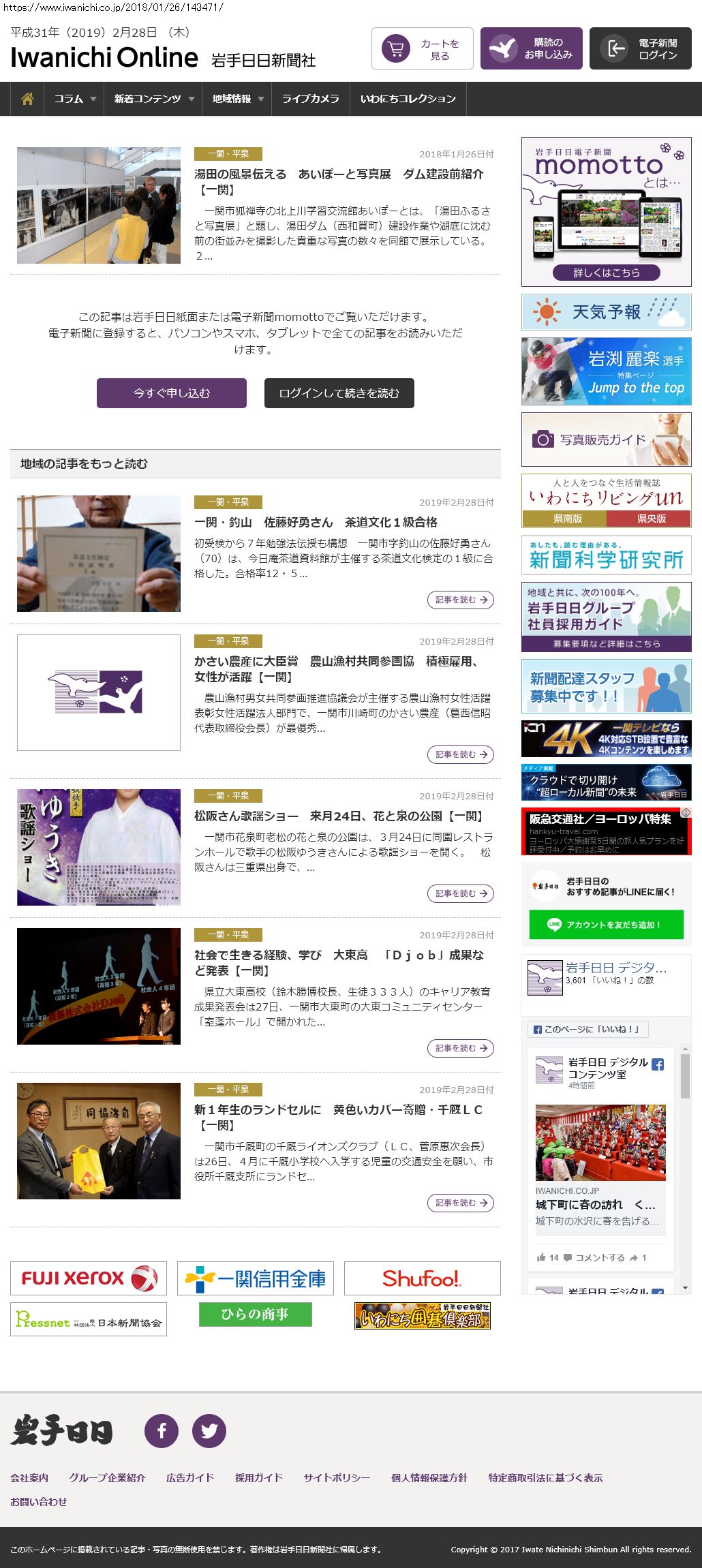The height and width of the screenshot is (1568, 702).
Task: Open the Facebook icon in the footer
Action: [x=162, y=1430]
